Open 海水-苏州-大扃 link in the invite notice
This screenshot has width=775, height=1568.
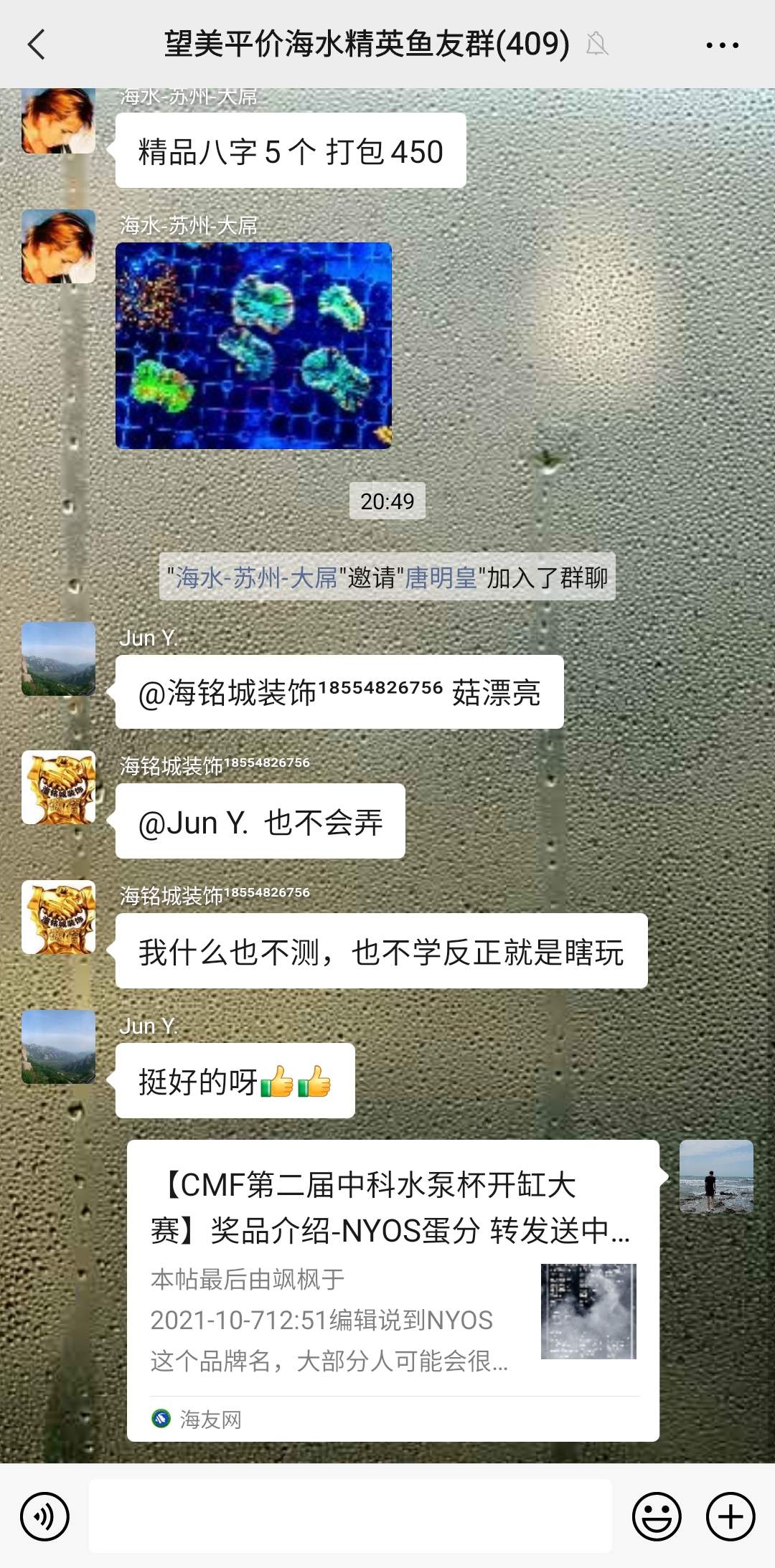(256, 577)
